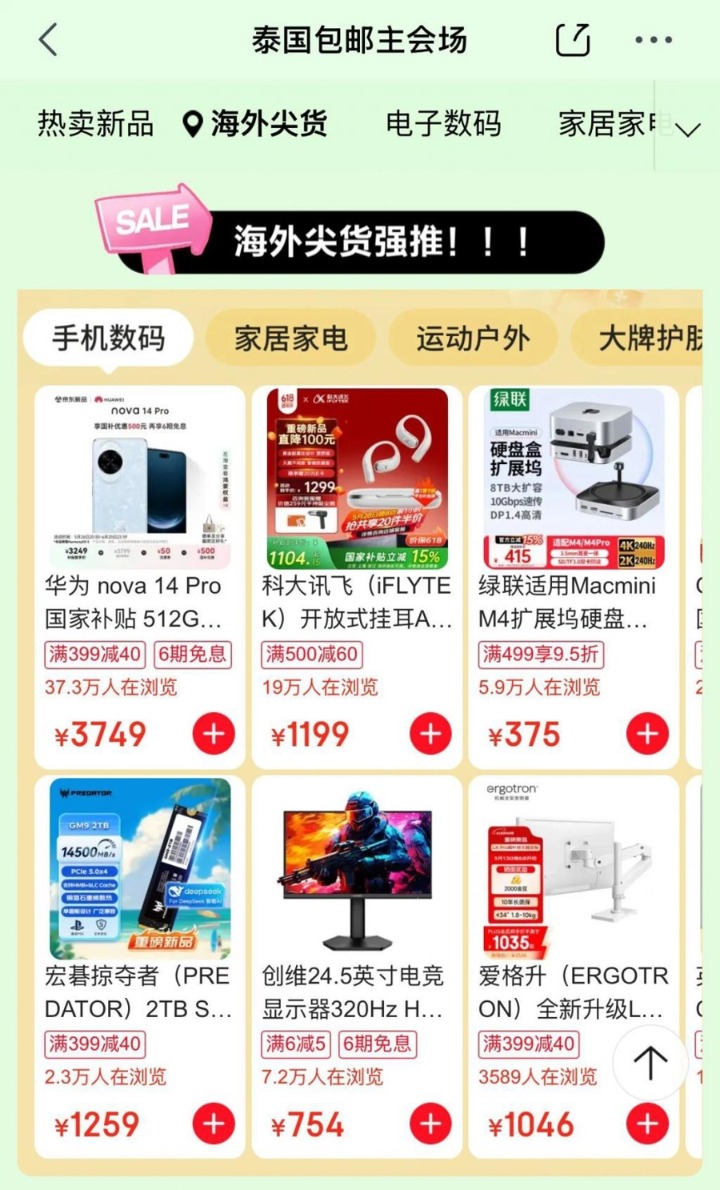Select the 运动户外 chip
Viewport: 720px width, 1190px height.
click(x=473, y=338)
